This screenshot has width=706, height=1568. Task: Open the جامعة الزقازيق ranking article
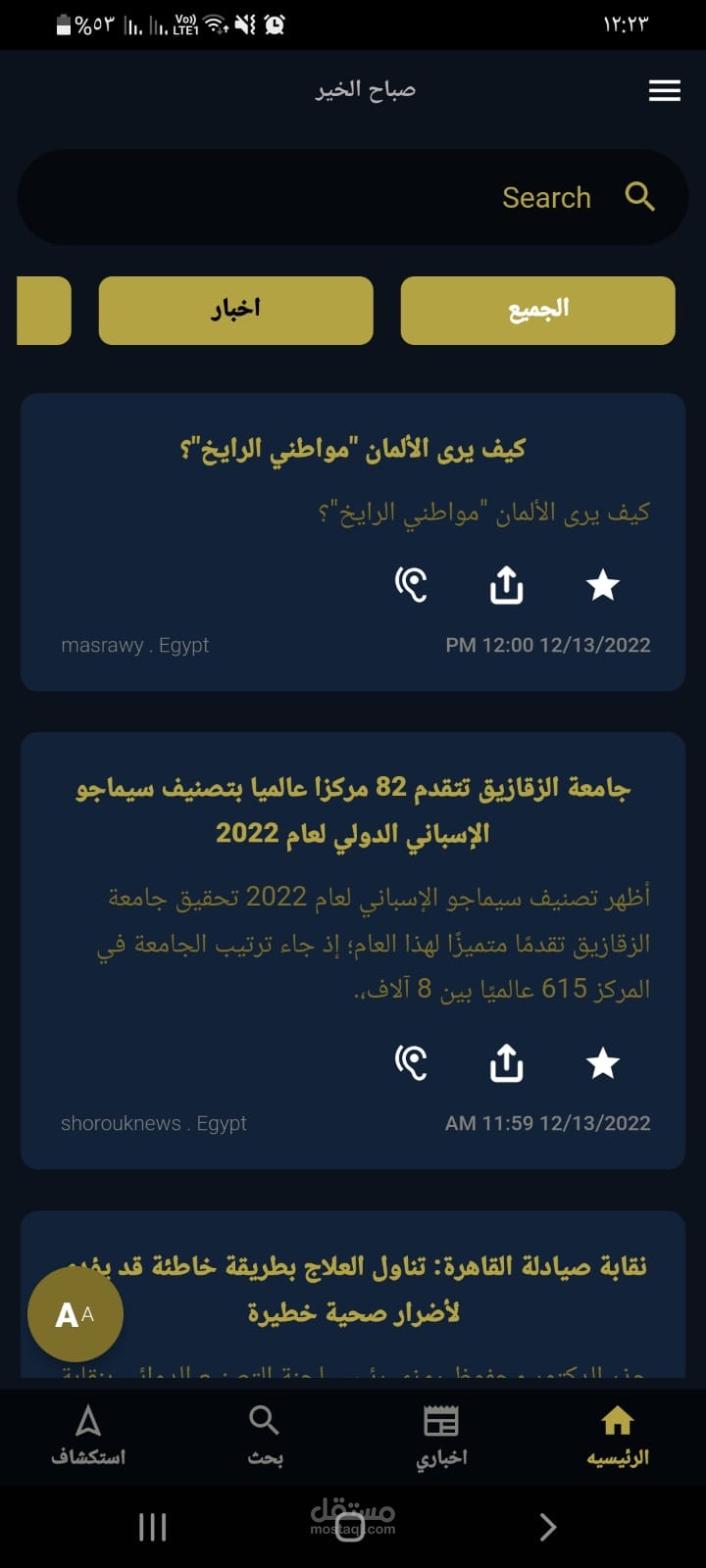(353, 810)
